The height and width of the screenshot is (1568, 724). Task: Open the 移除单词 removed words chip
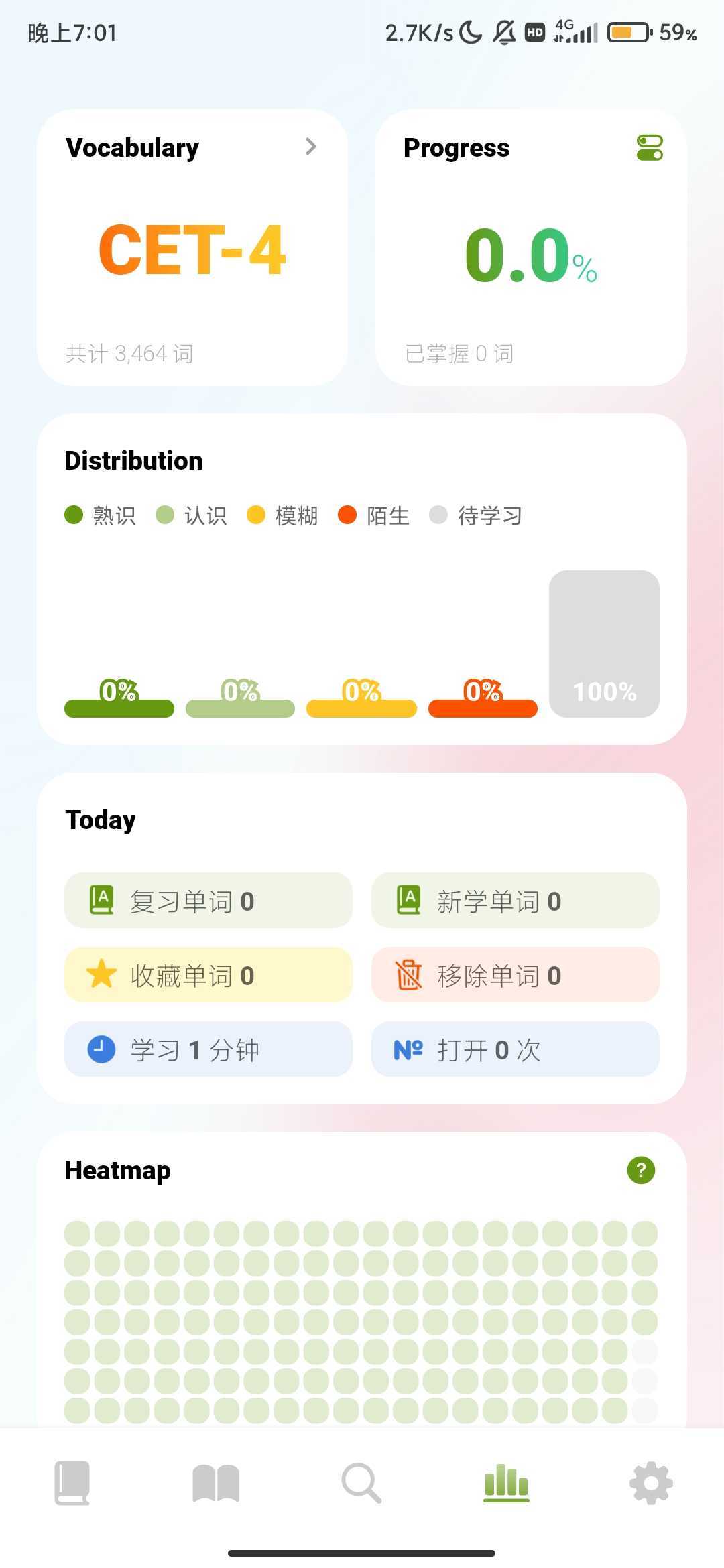516,974
